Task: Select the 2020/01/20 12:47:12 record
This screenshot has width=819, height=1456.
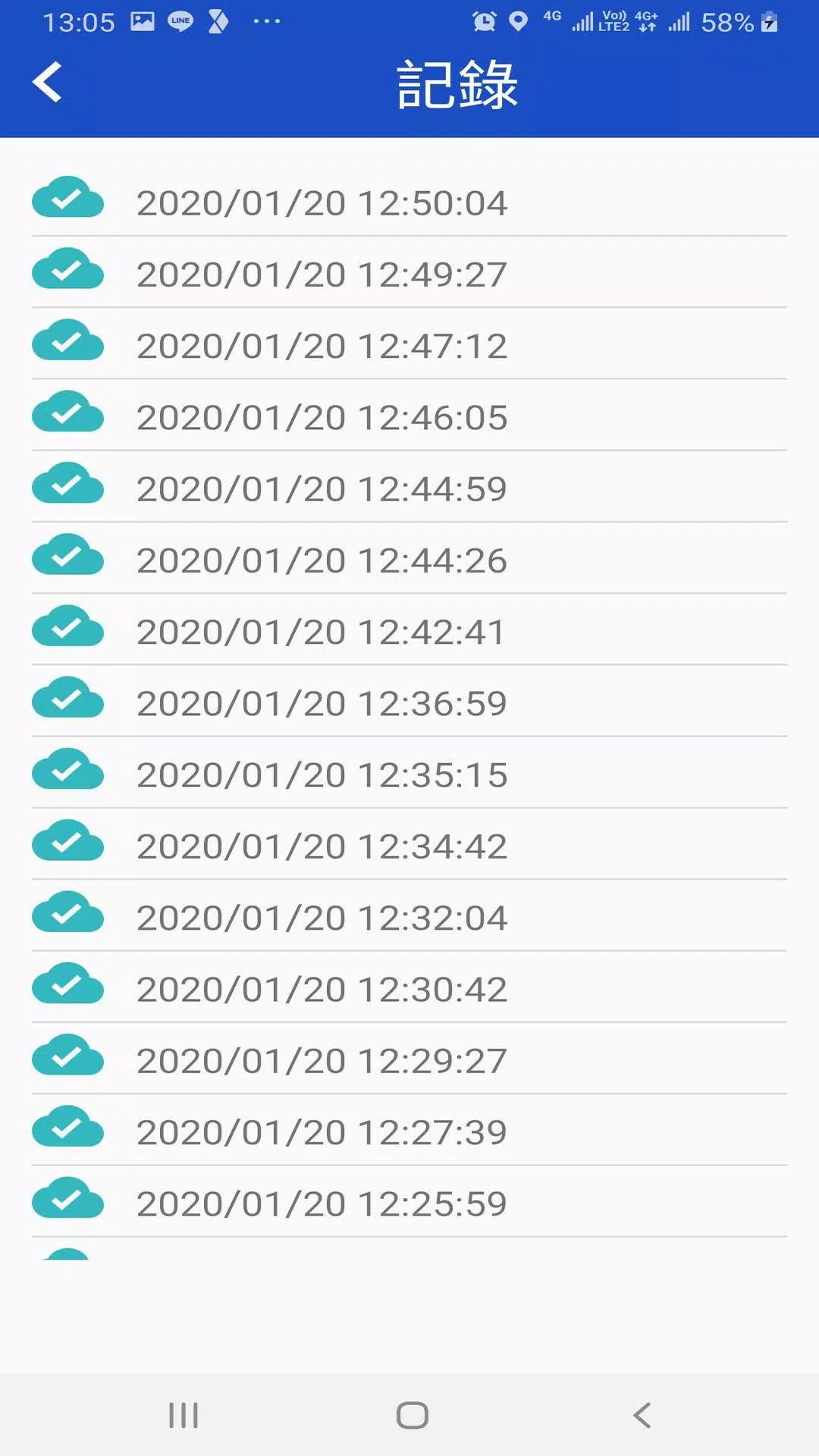Action: [x=409, y=344]
